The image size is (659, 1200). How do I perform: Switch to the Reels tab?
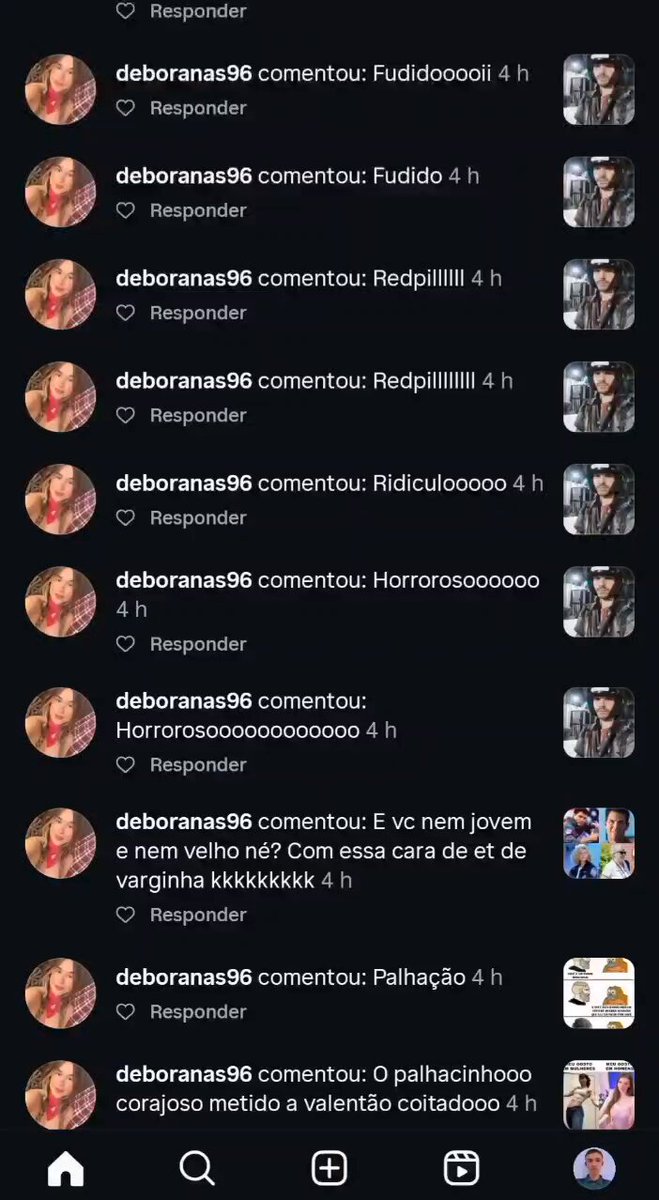coord(461,1167)
